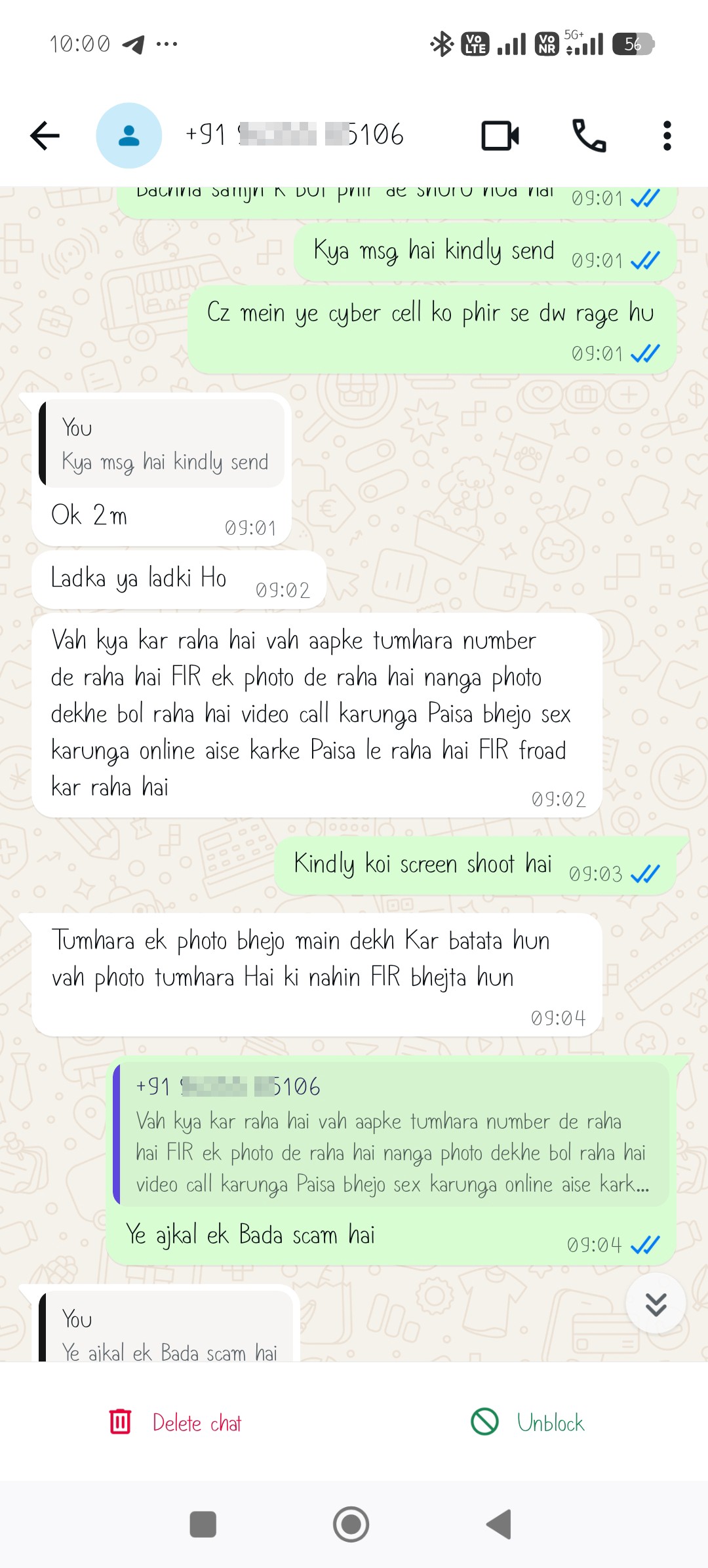This screenshot has height=1568, width=708.
Task: Start a video call
Action: (500, 136)
